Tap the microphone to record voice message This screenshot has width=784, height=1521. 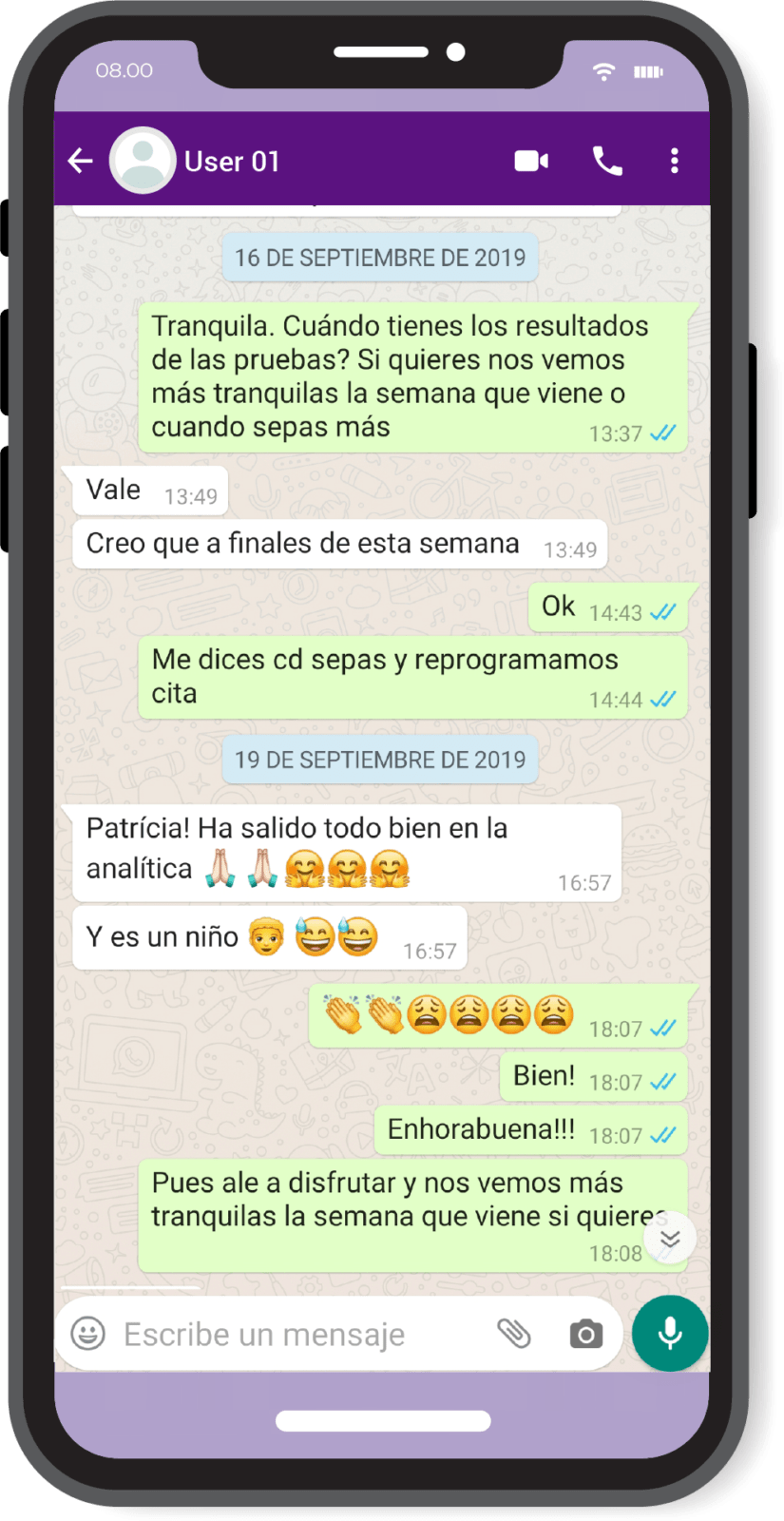coord(670,1334)
